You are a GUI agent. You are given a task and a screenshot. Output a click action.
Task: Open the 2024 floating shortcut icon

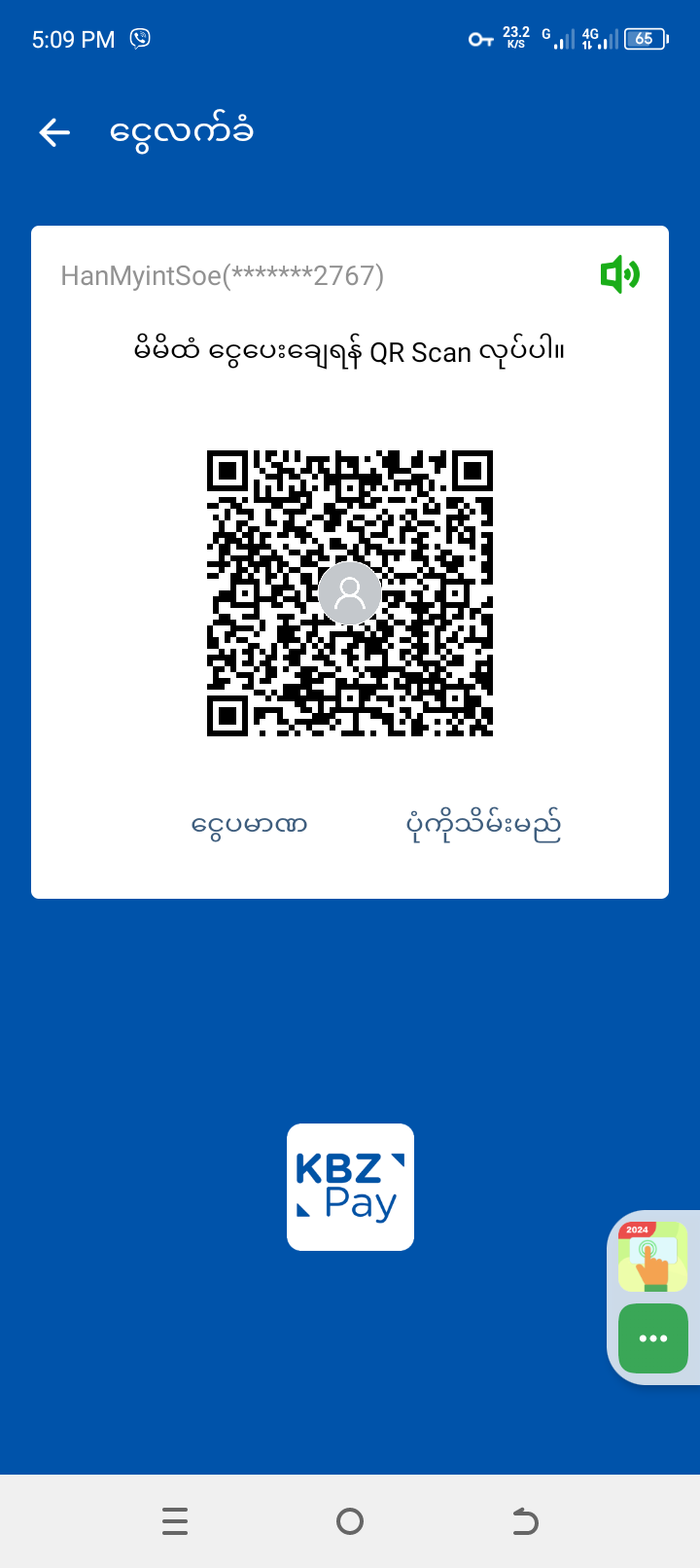(x=652, y=1257)
